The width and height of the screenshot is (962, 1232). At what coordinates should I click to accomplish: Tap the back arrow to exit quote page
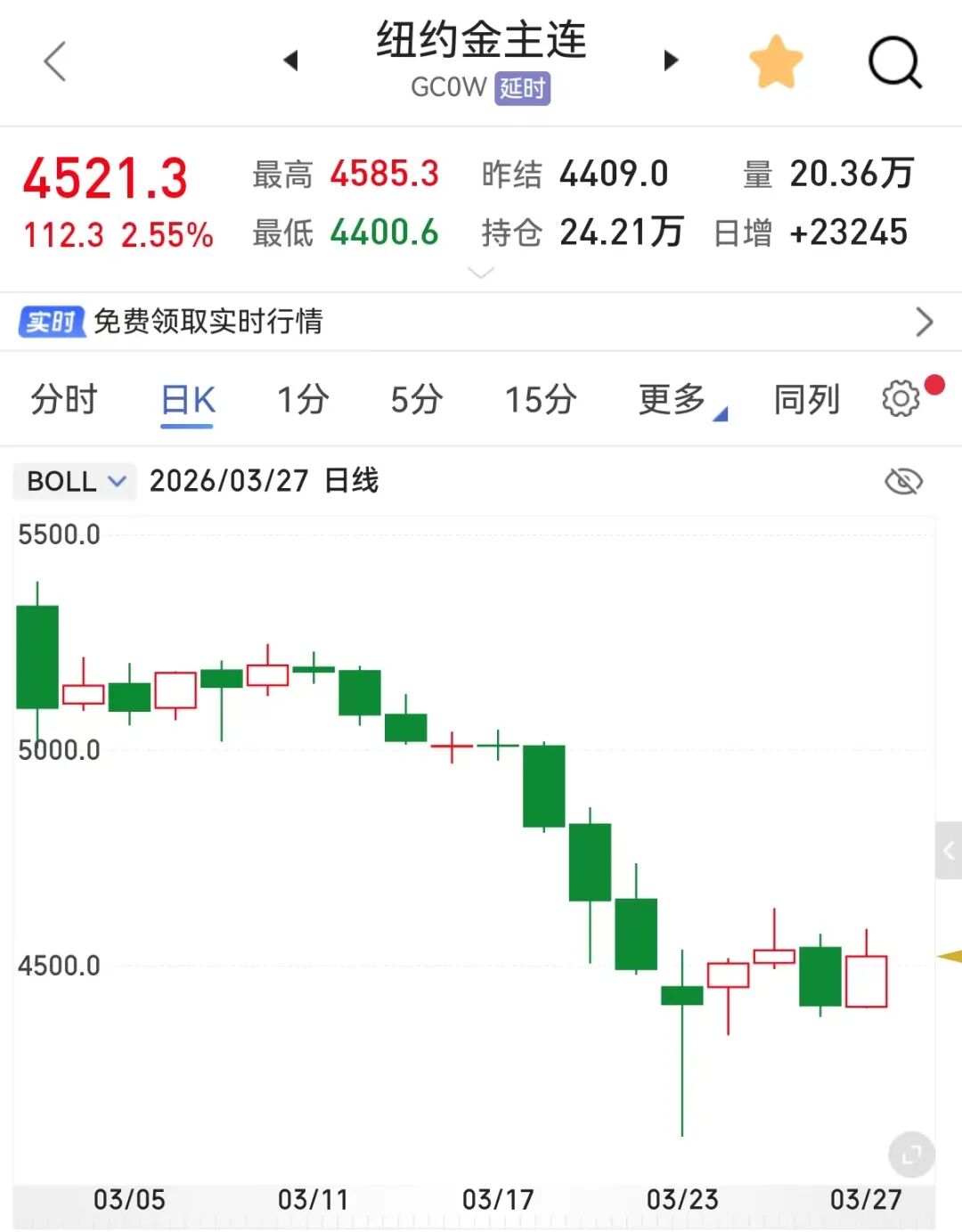pyautogui.click(x=55, y=61)
